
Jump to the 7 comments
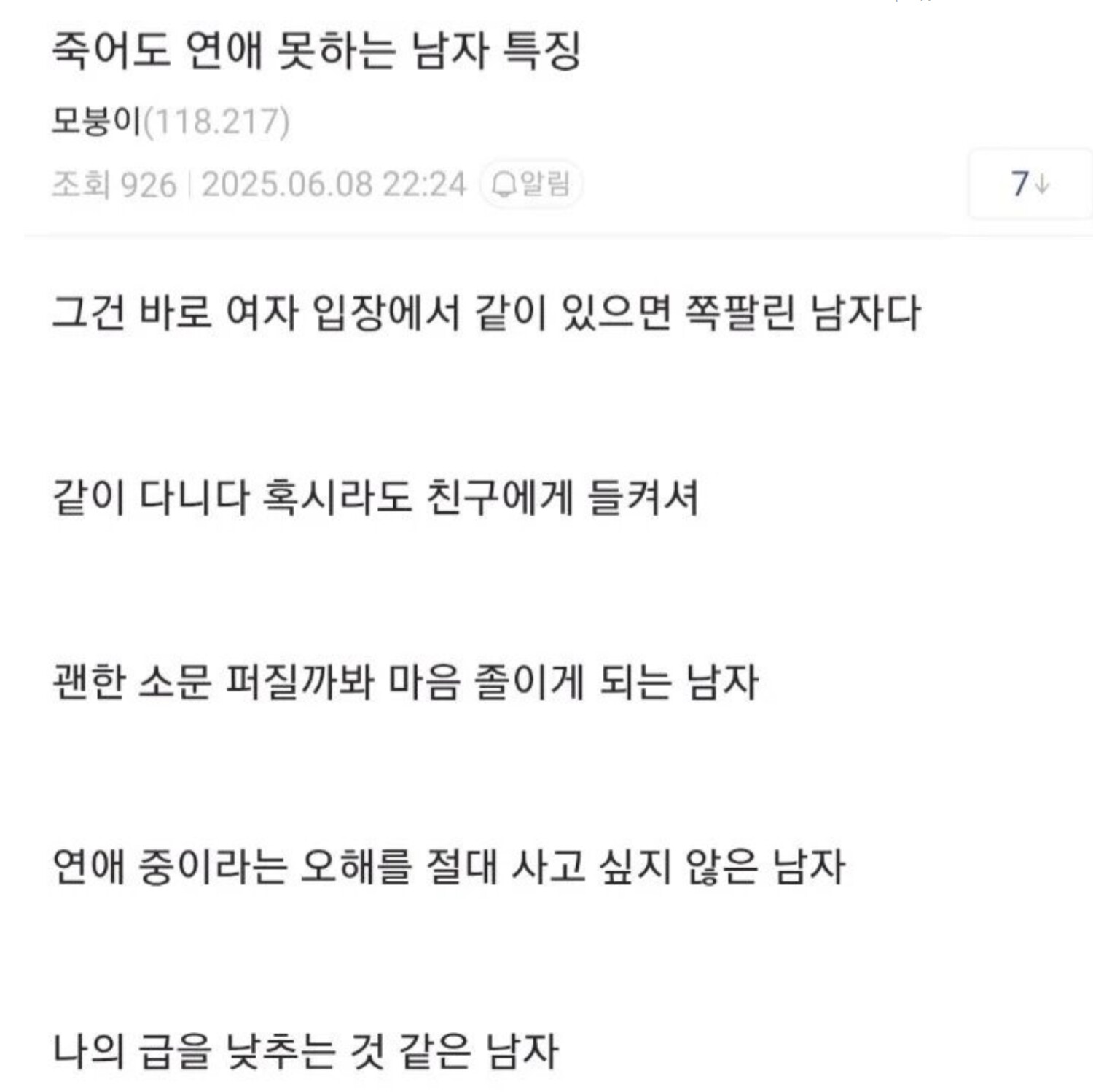[1029, 184]
